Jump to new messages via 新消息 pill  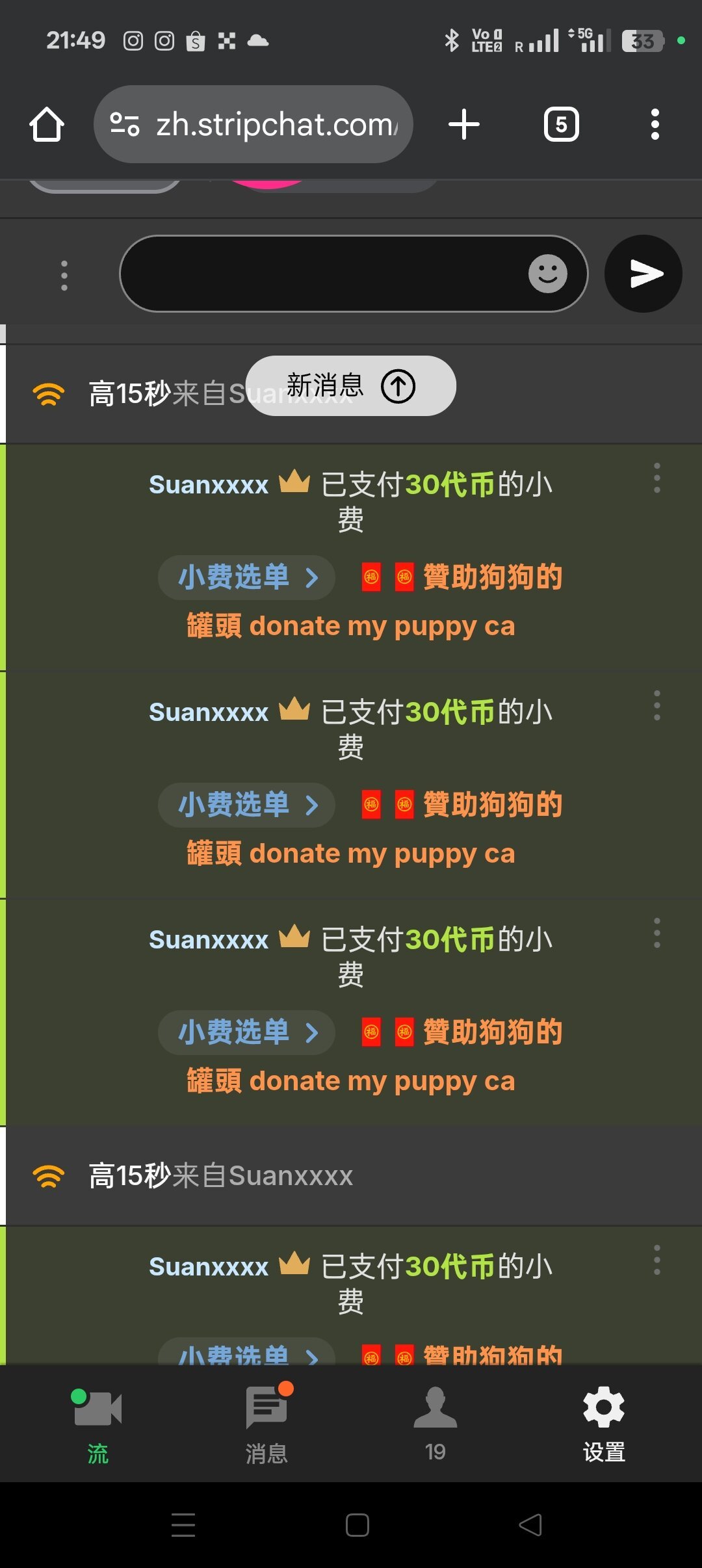click(351, 385)
